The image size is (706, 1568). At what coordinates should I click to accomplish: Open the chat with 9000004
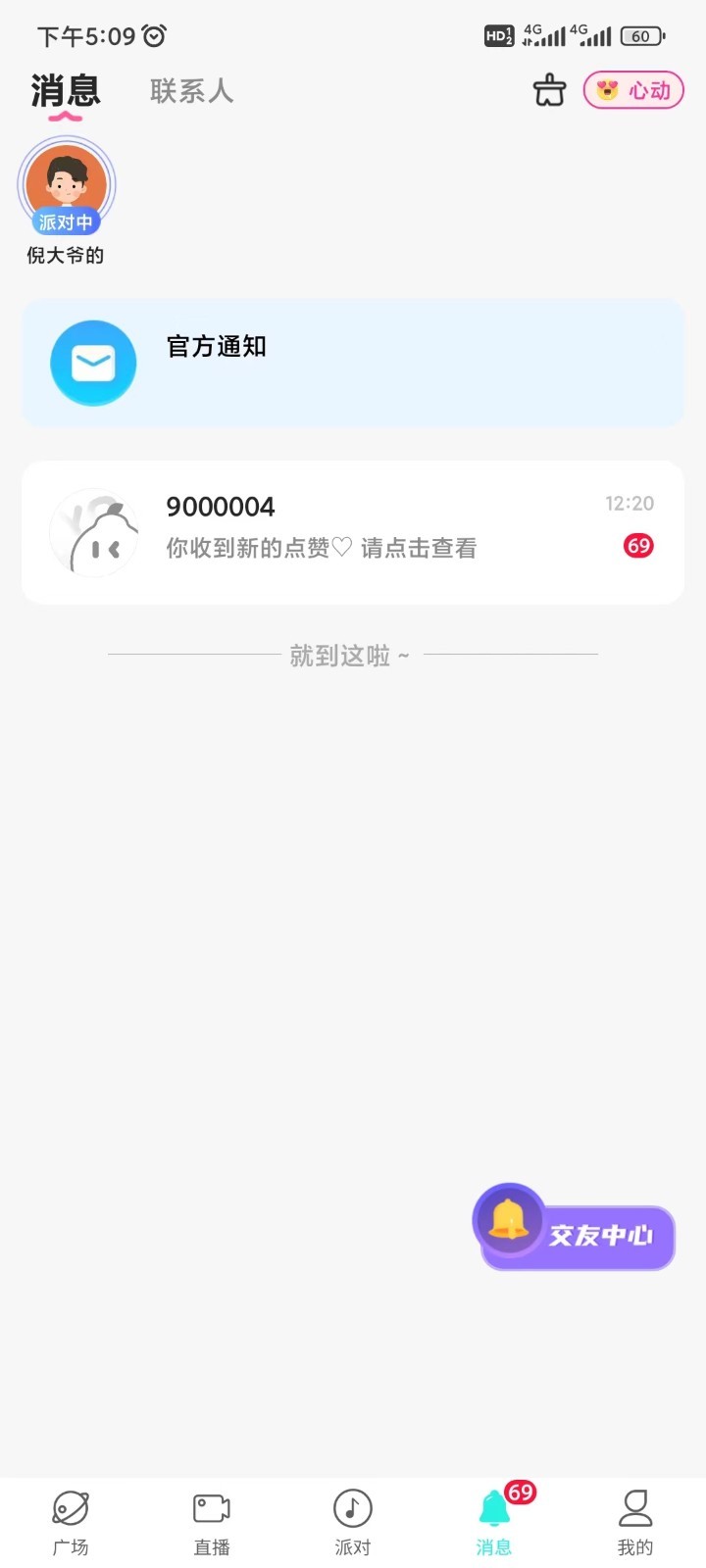point(353,532)
